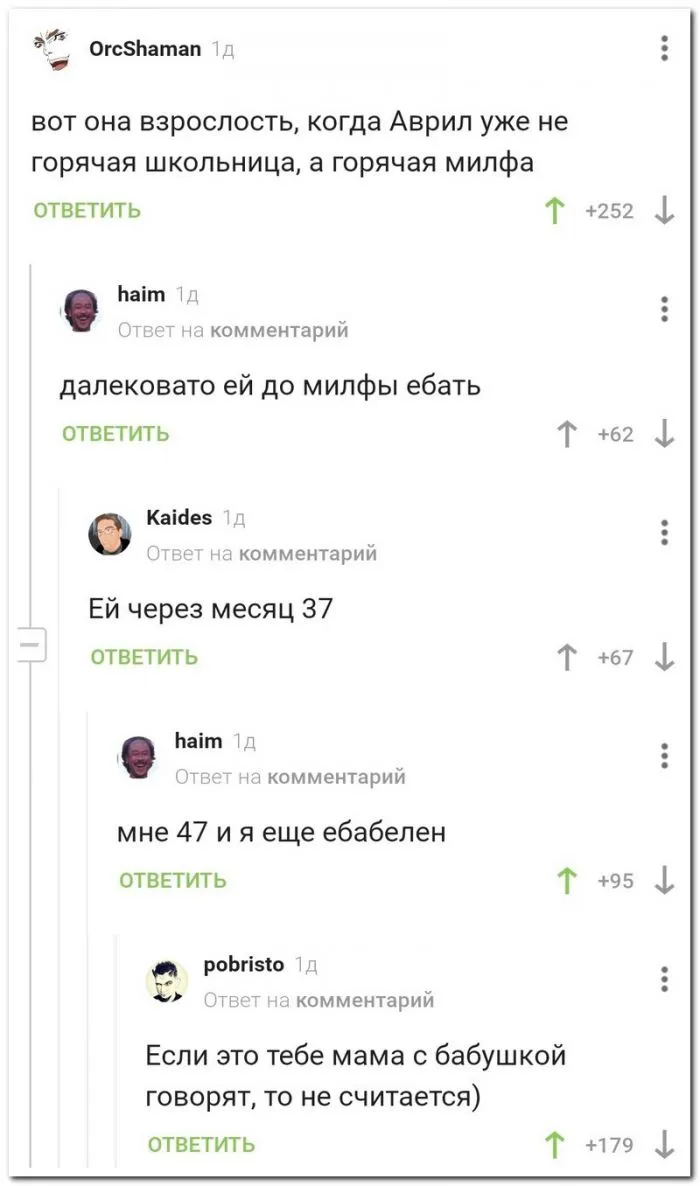Reply to pobristo's comment

pos(201,1145)
